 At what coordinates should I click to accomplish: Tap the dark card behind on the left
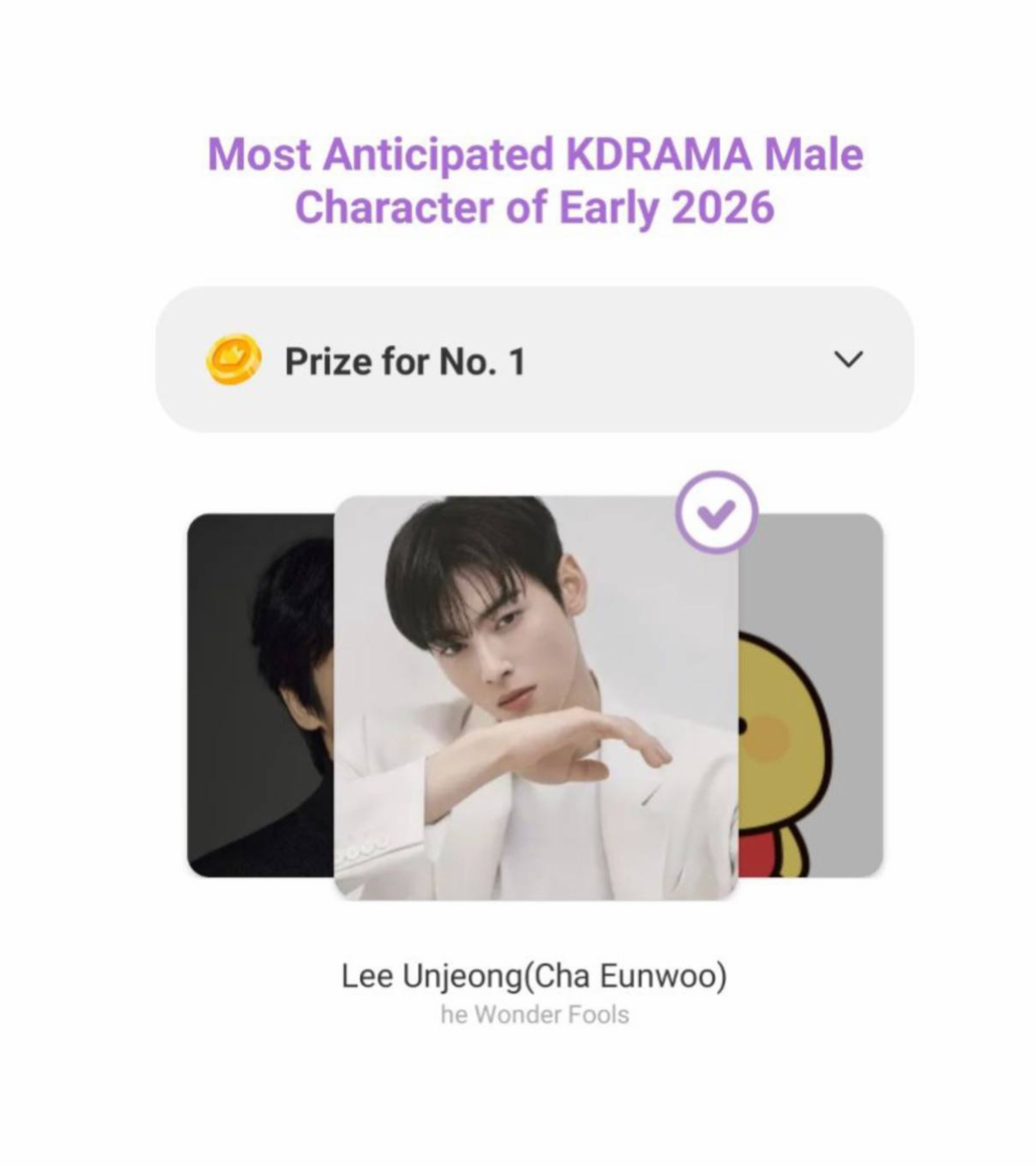(260, 696)
